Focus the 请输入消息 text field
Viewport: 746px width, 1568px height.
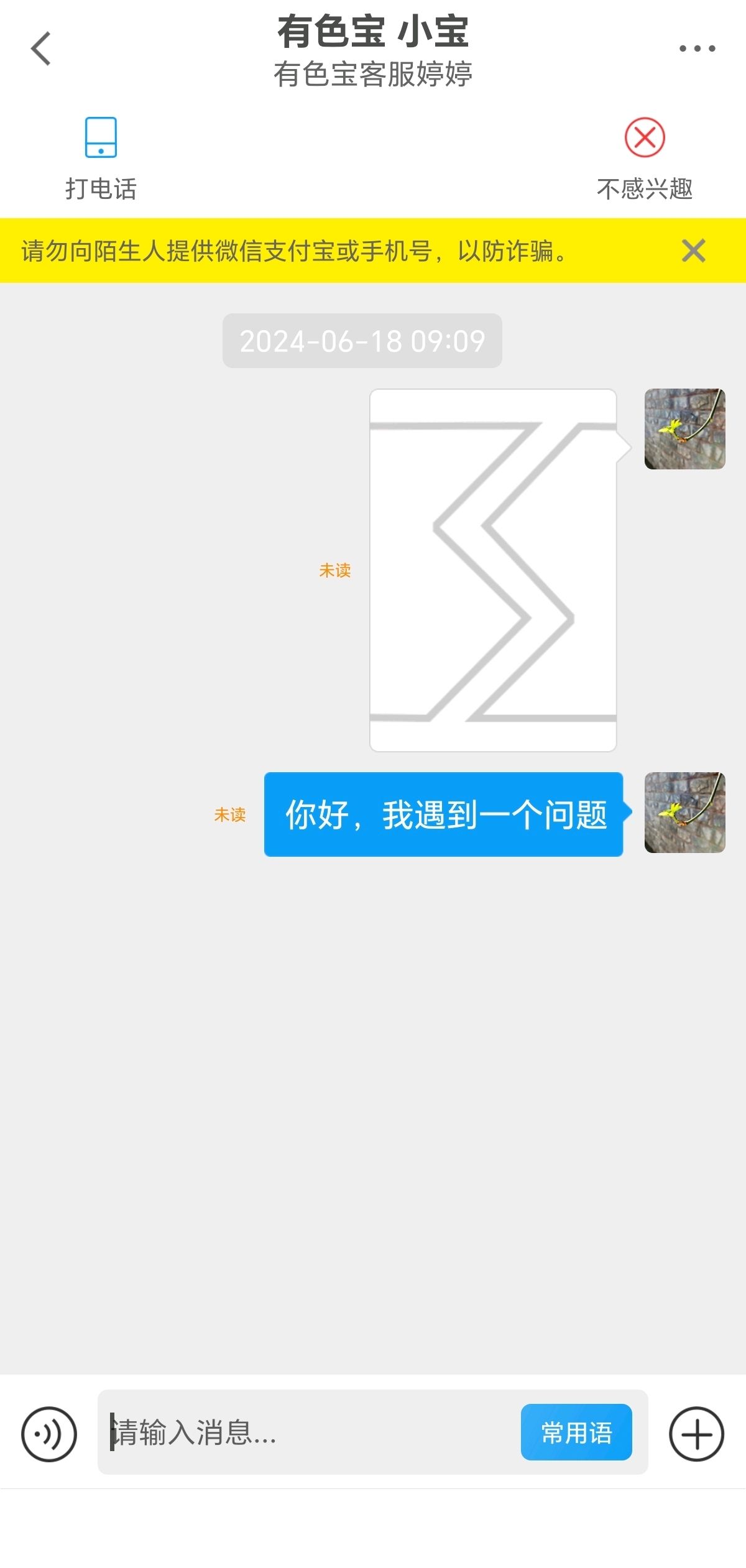click(x=309, y=1432)
